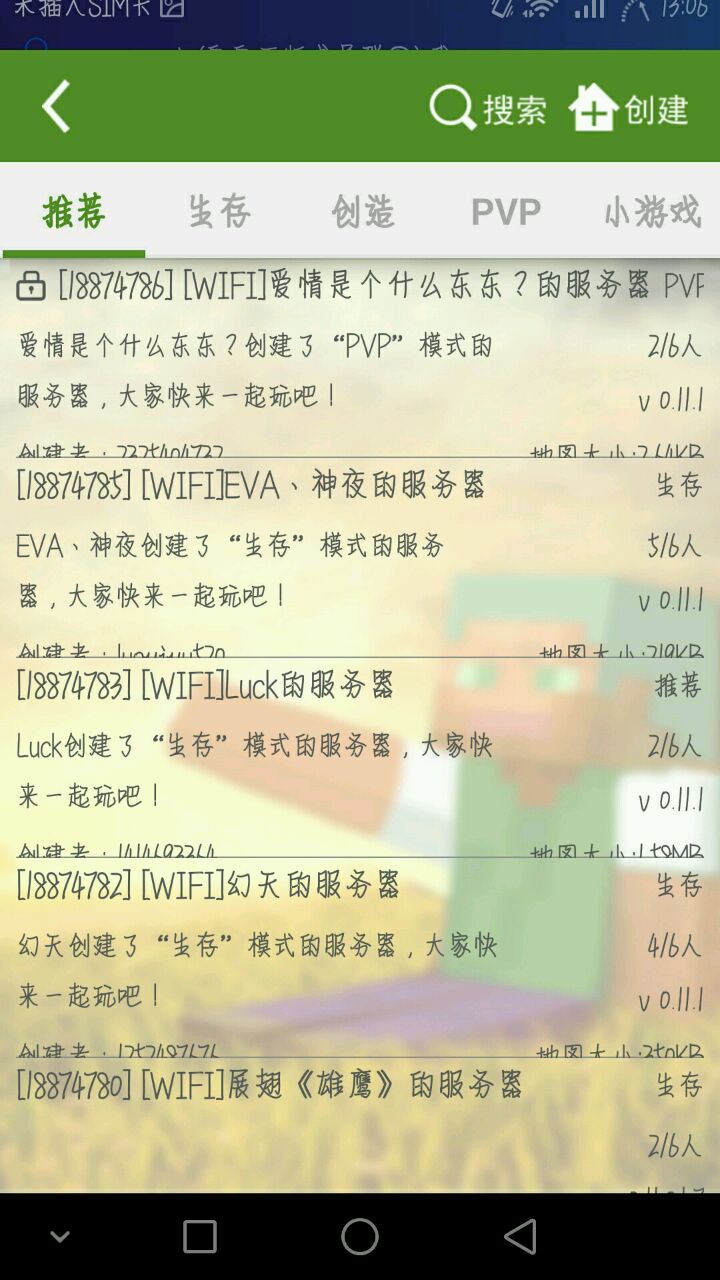
Task: Switch to the 小游戏 tab
Action: point(651,211)
